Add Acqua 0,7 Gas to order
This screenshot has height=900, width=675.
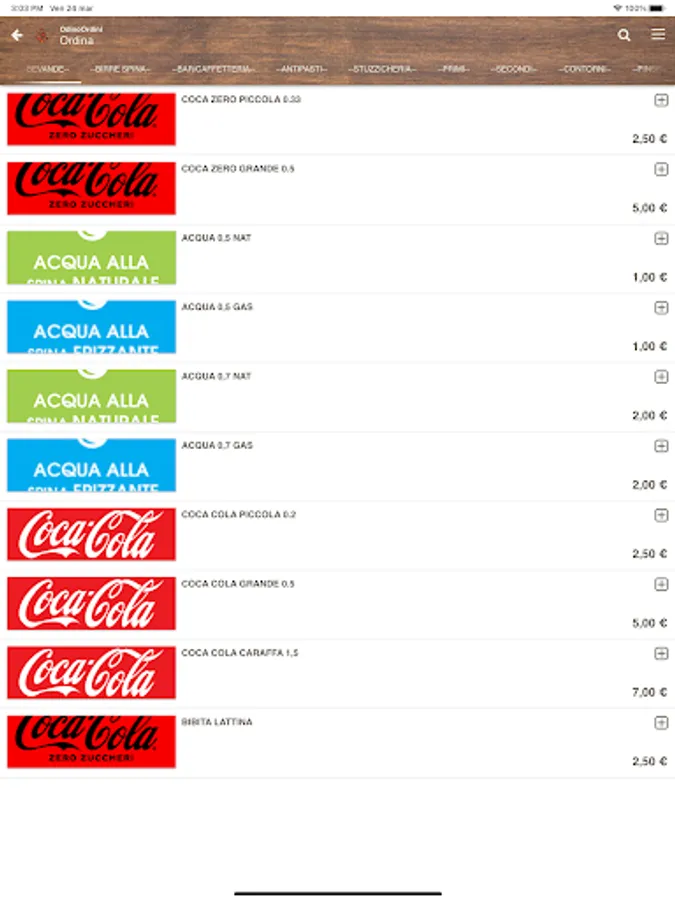pyautogui.click(x=661, y=445)
